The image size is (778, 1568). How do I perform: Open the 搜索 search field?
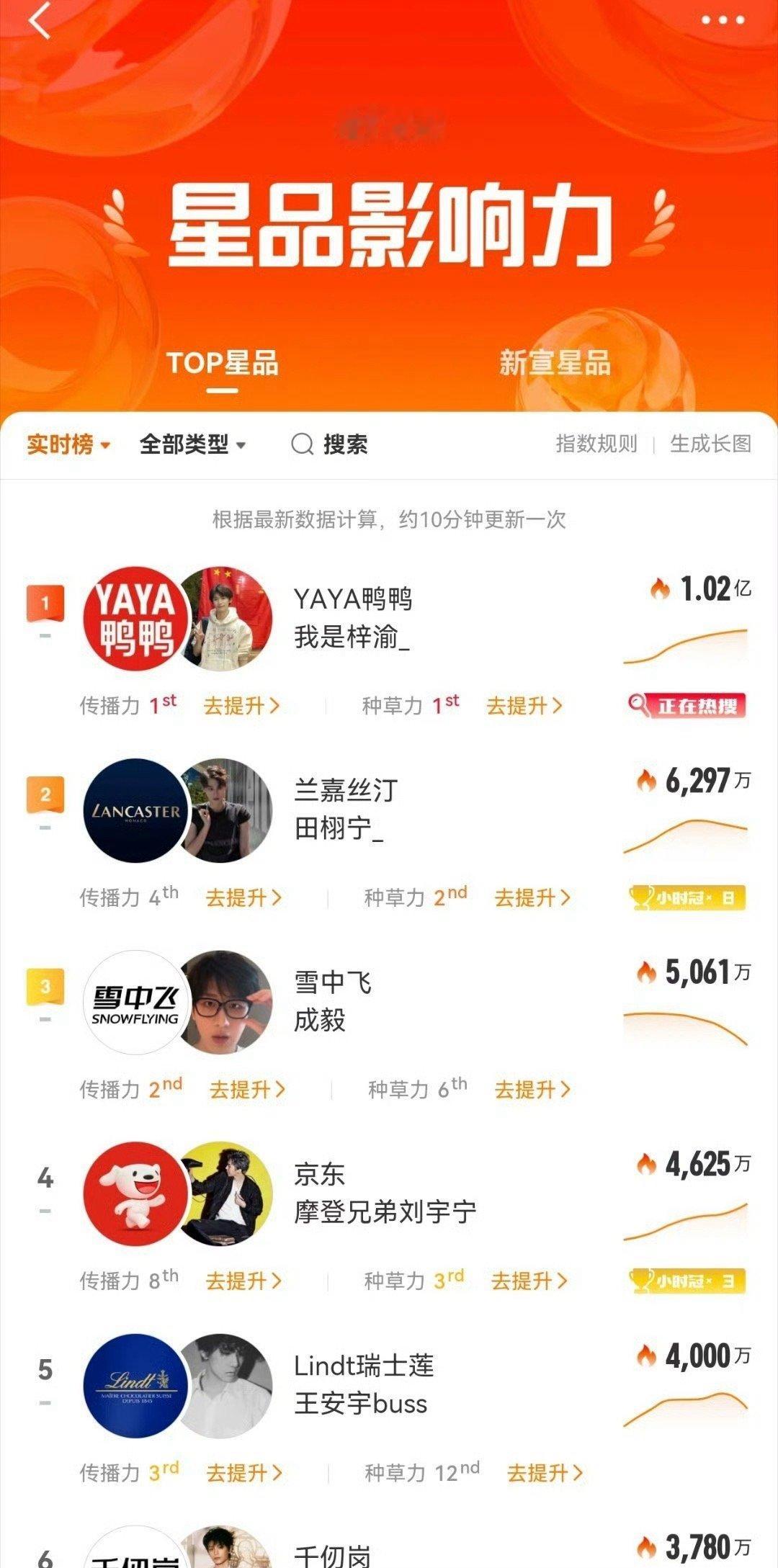pyautogui.click(x=330, y=444)
